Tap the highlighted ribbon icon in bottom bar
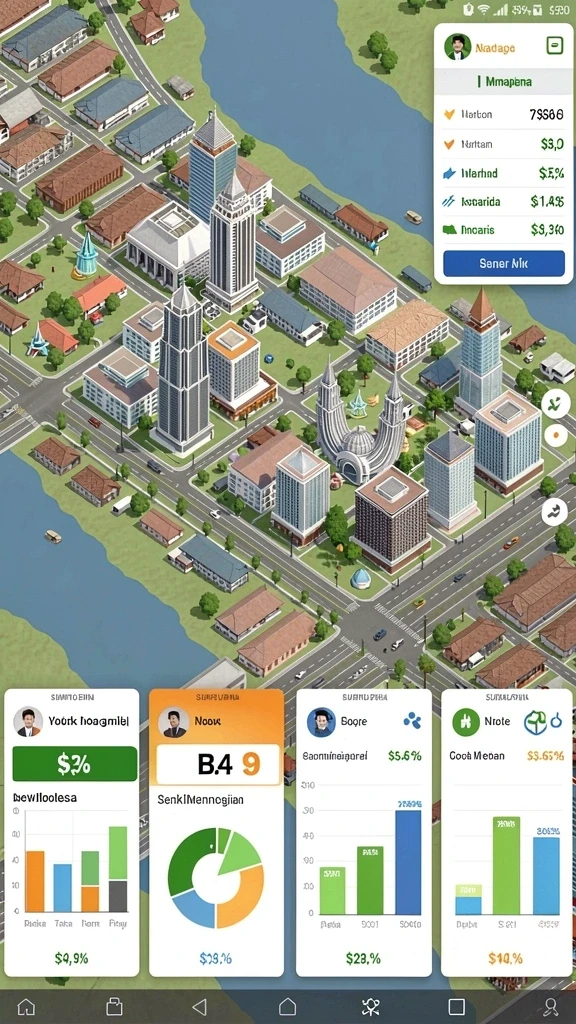The height and width of the screenshot is (1024, 576). 371,1006
